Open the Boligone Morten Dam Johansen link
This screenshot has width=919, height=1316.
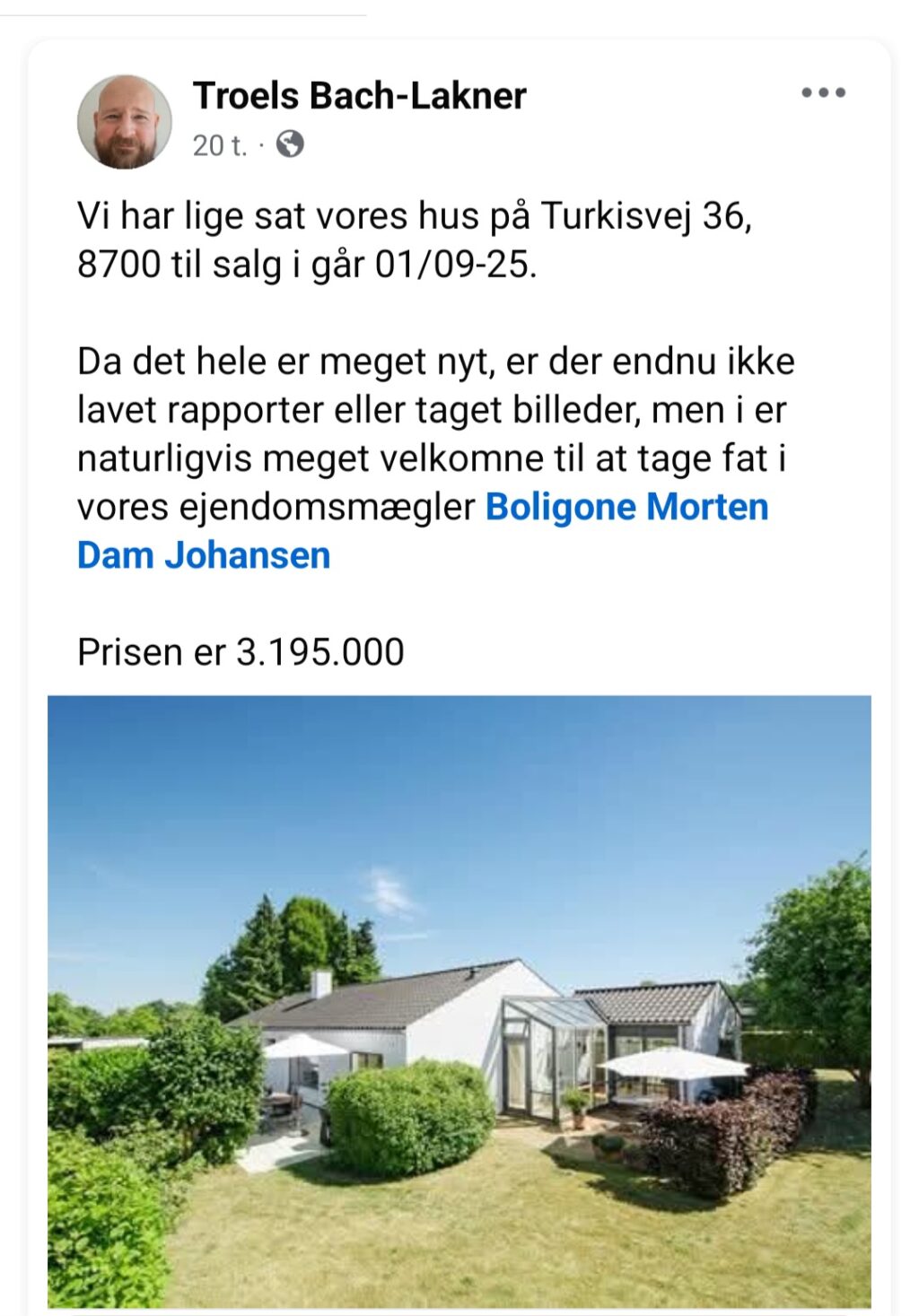626,508
